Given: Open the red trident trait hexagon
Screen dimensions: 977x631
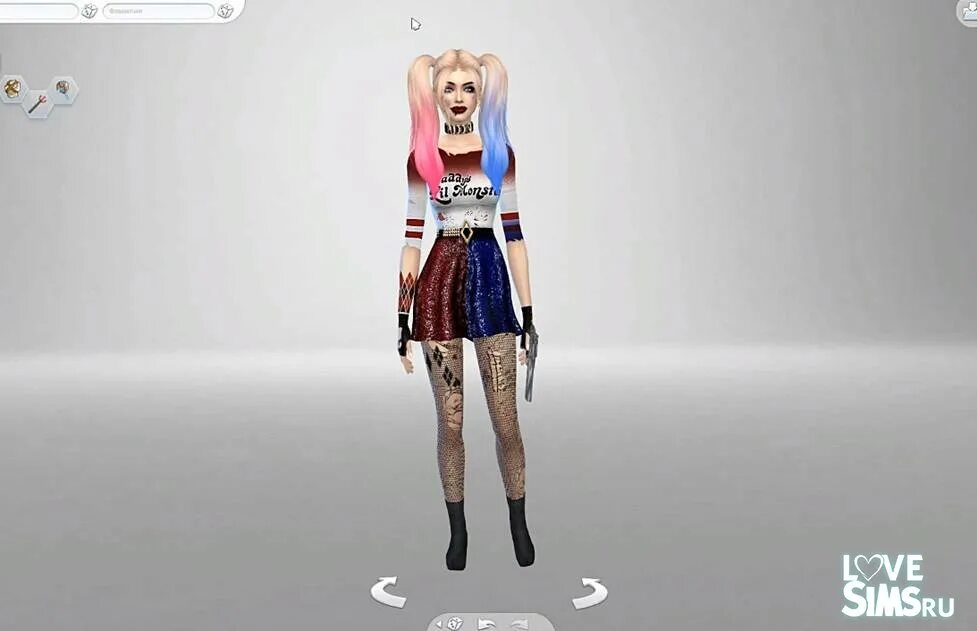Looking at the screenshot, I should (38, 103).
